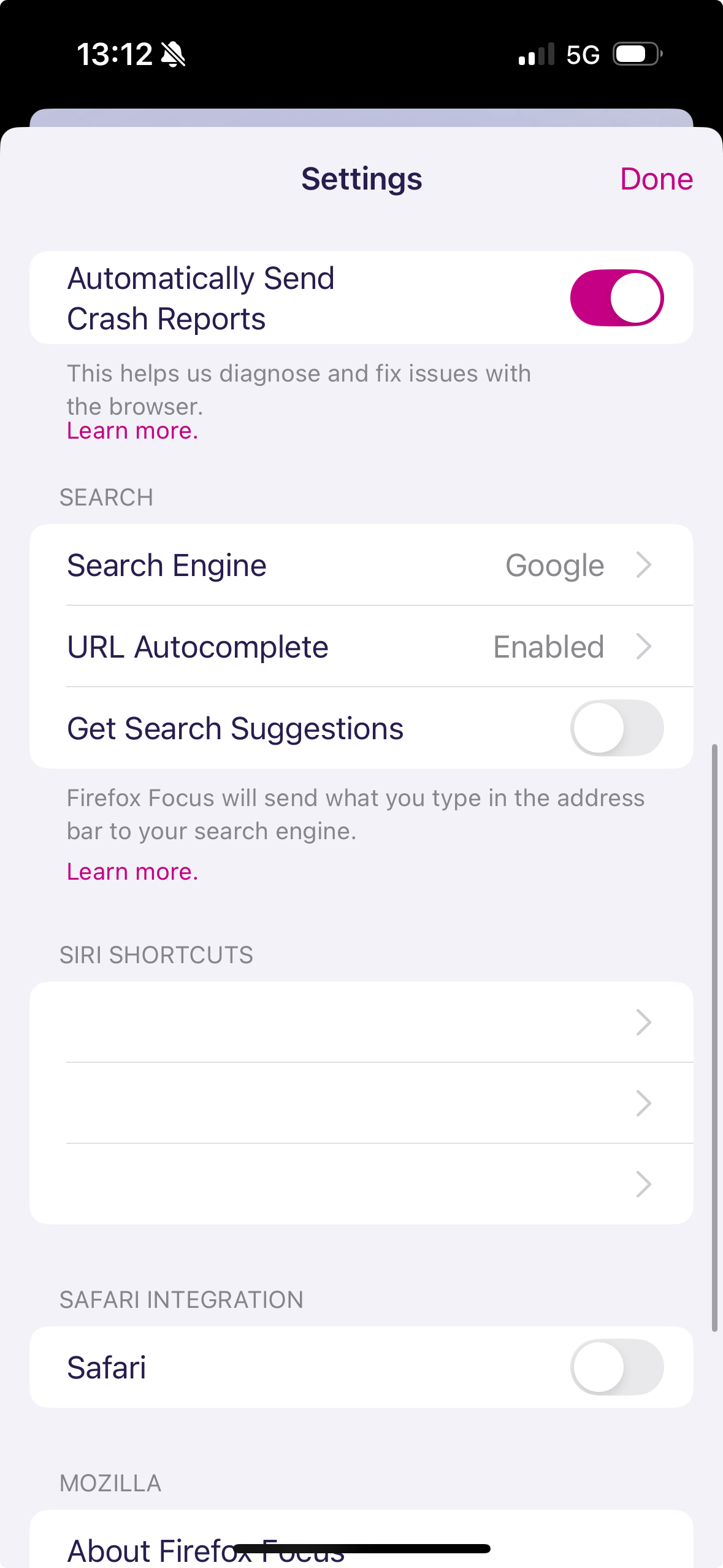
Task: Turn on Get Search Suggestions
Action: [616, 728]
